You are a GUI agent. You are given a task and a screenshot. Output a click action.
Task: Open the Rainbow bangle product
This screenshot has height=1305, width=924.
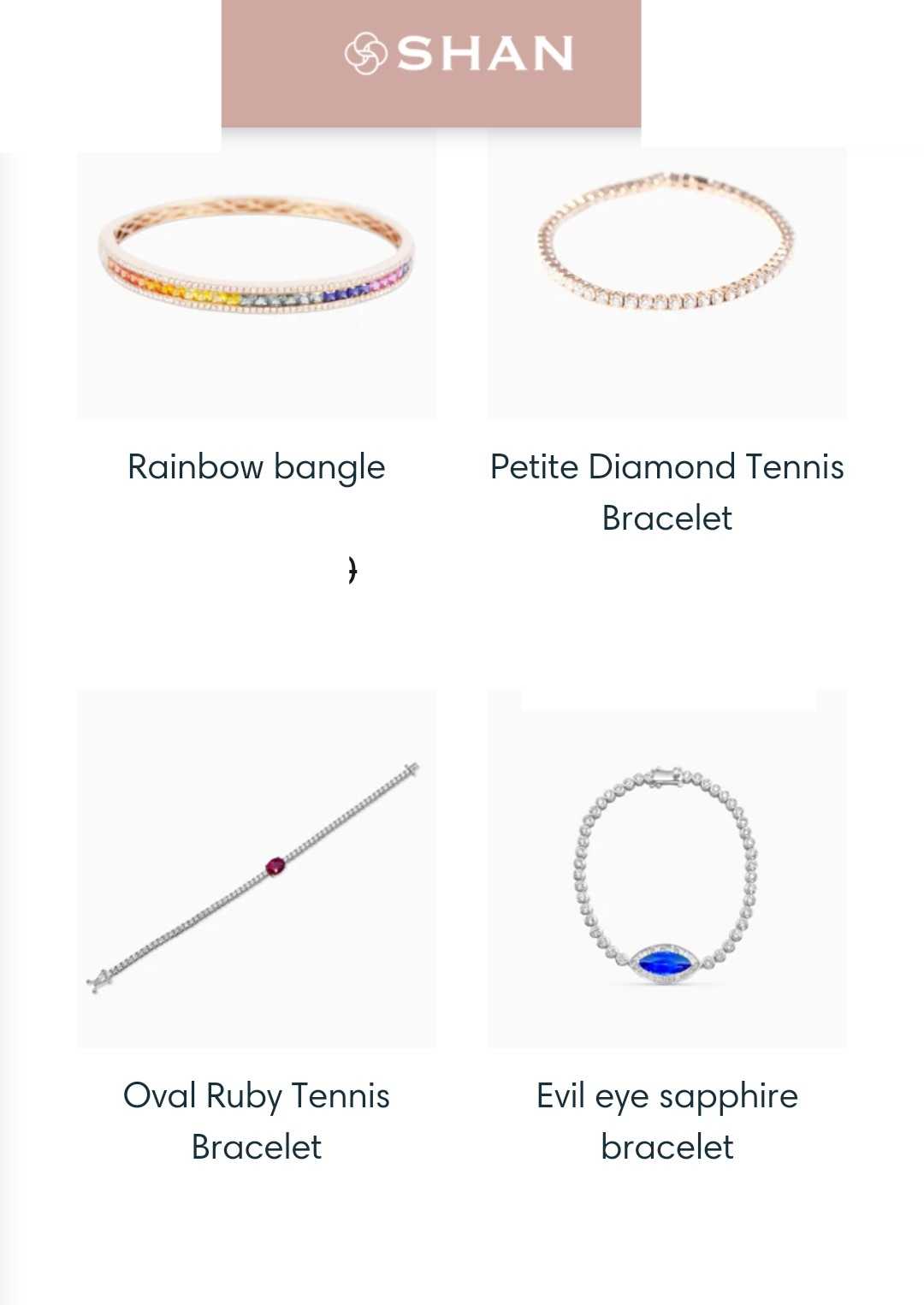(256, 282)
